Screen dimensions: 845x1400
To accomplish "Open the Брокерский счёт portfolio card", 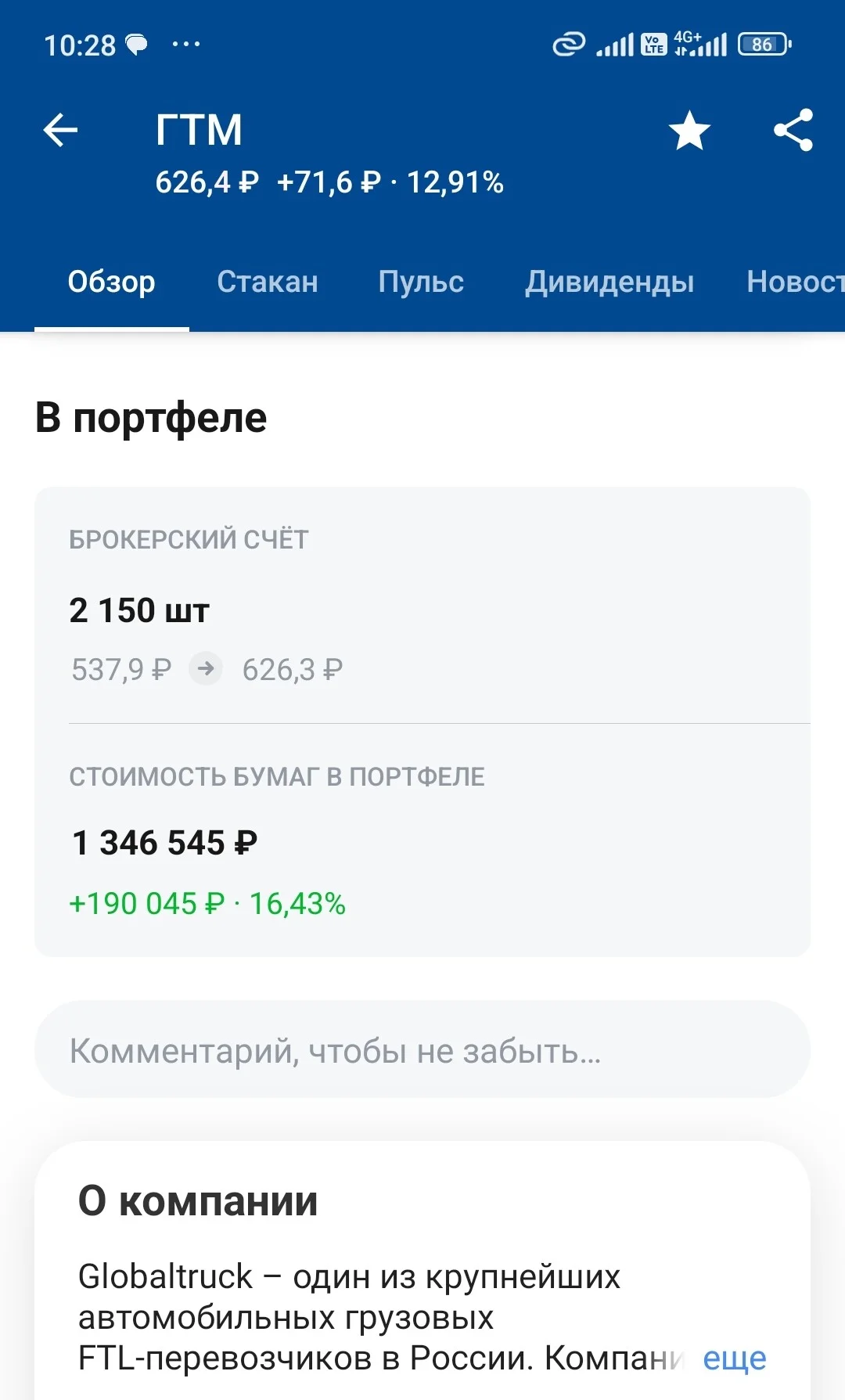I will point(422,722).
